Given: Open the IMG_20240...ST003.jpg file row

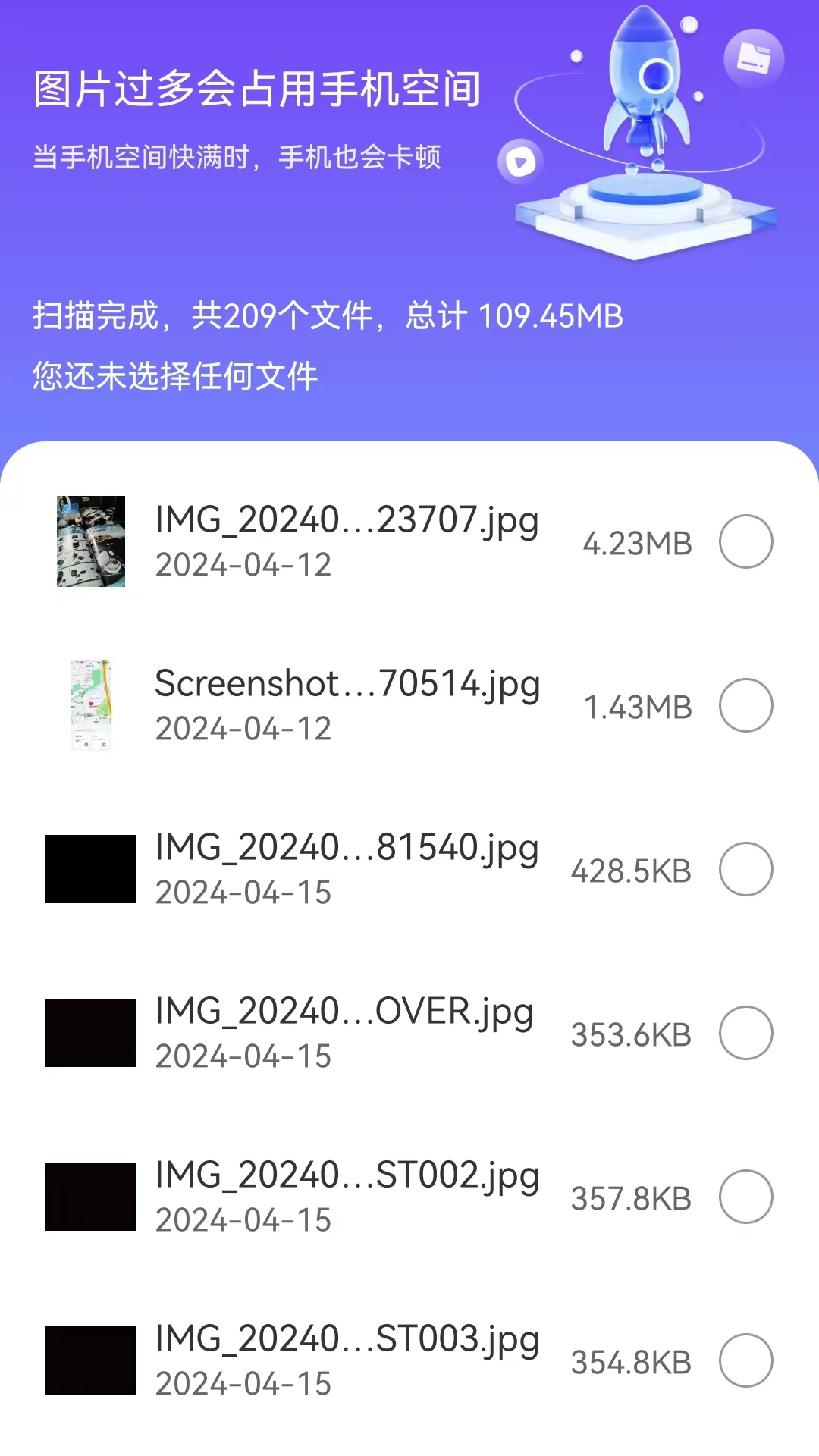Looking at the screenshot, I should [x=347, y=1360].
